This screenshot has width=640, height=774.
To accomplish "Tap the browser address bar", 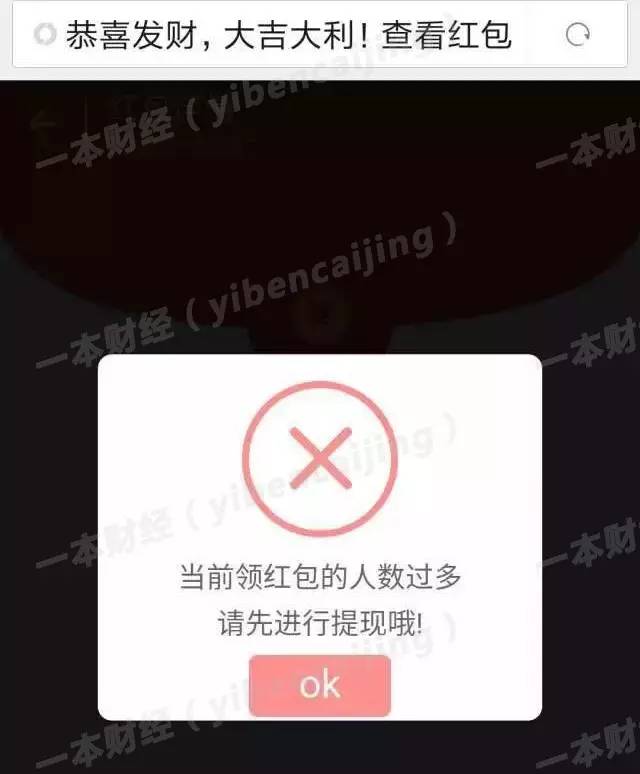I will [290, 36].
